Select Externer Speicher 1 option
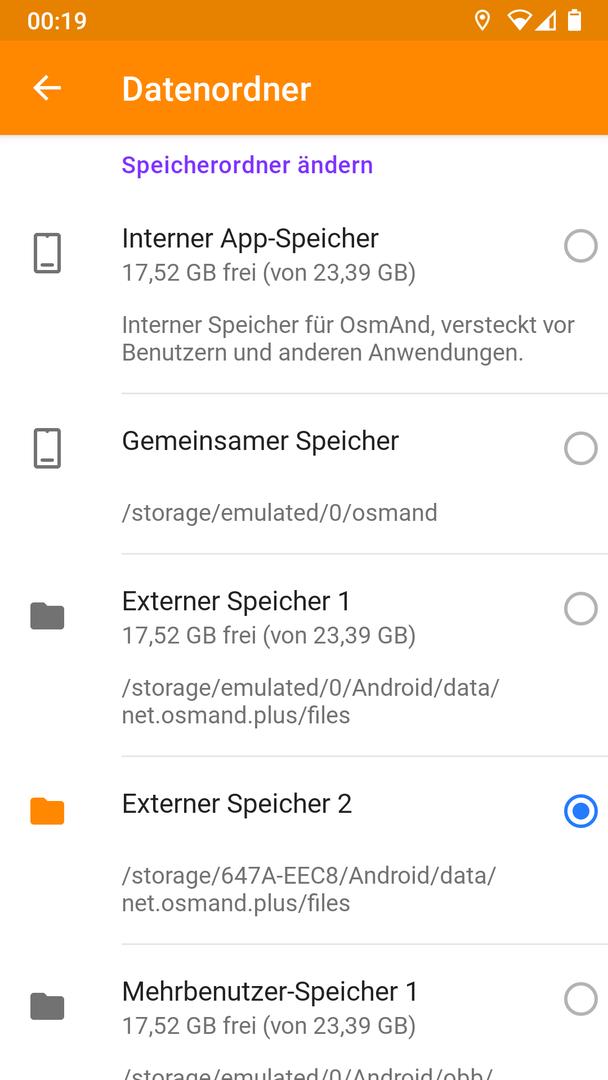Viewport: 608px width, 1080px height. [x=304, y=655]
